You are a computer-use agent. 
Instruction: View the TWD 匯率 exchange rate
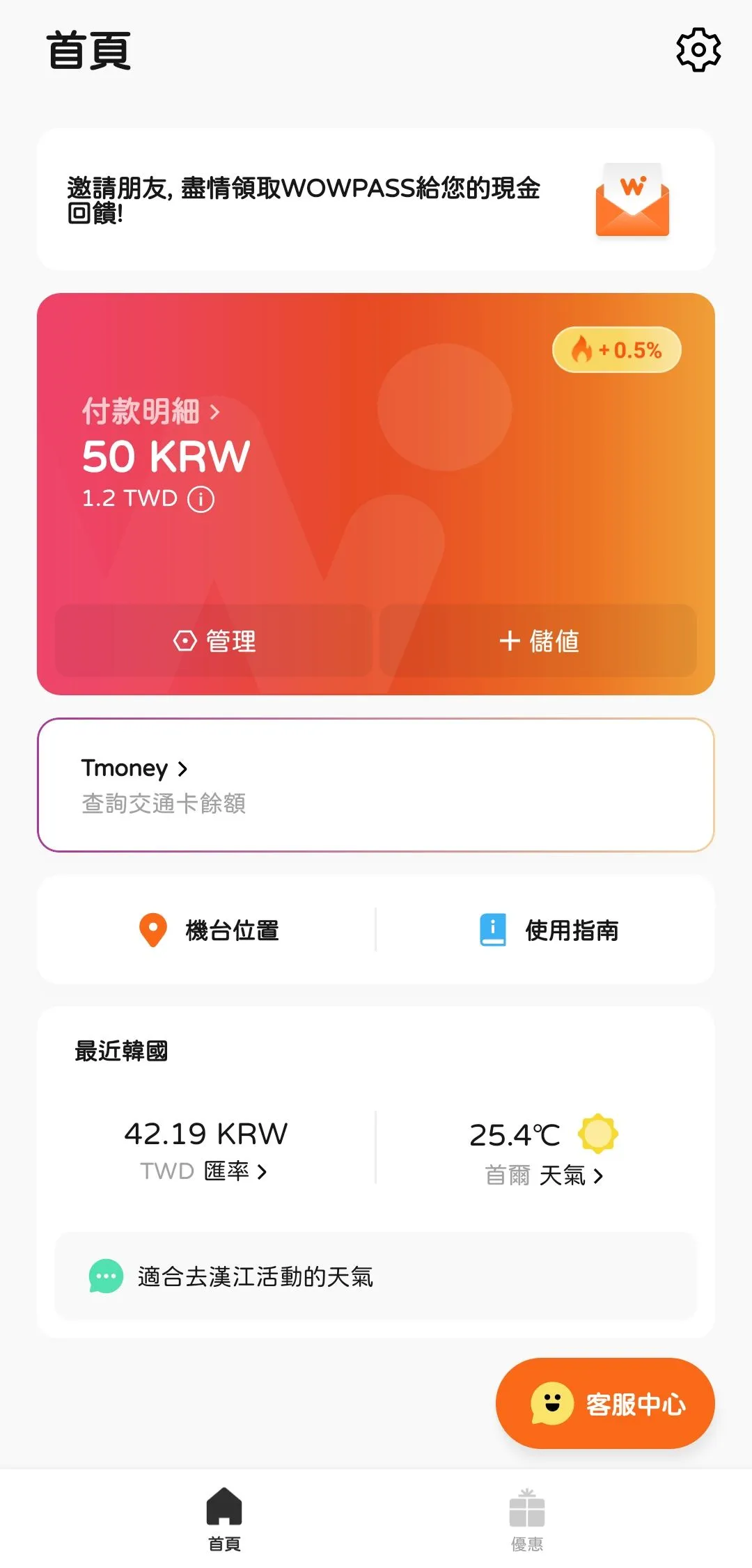pos(205,1171)
